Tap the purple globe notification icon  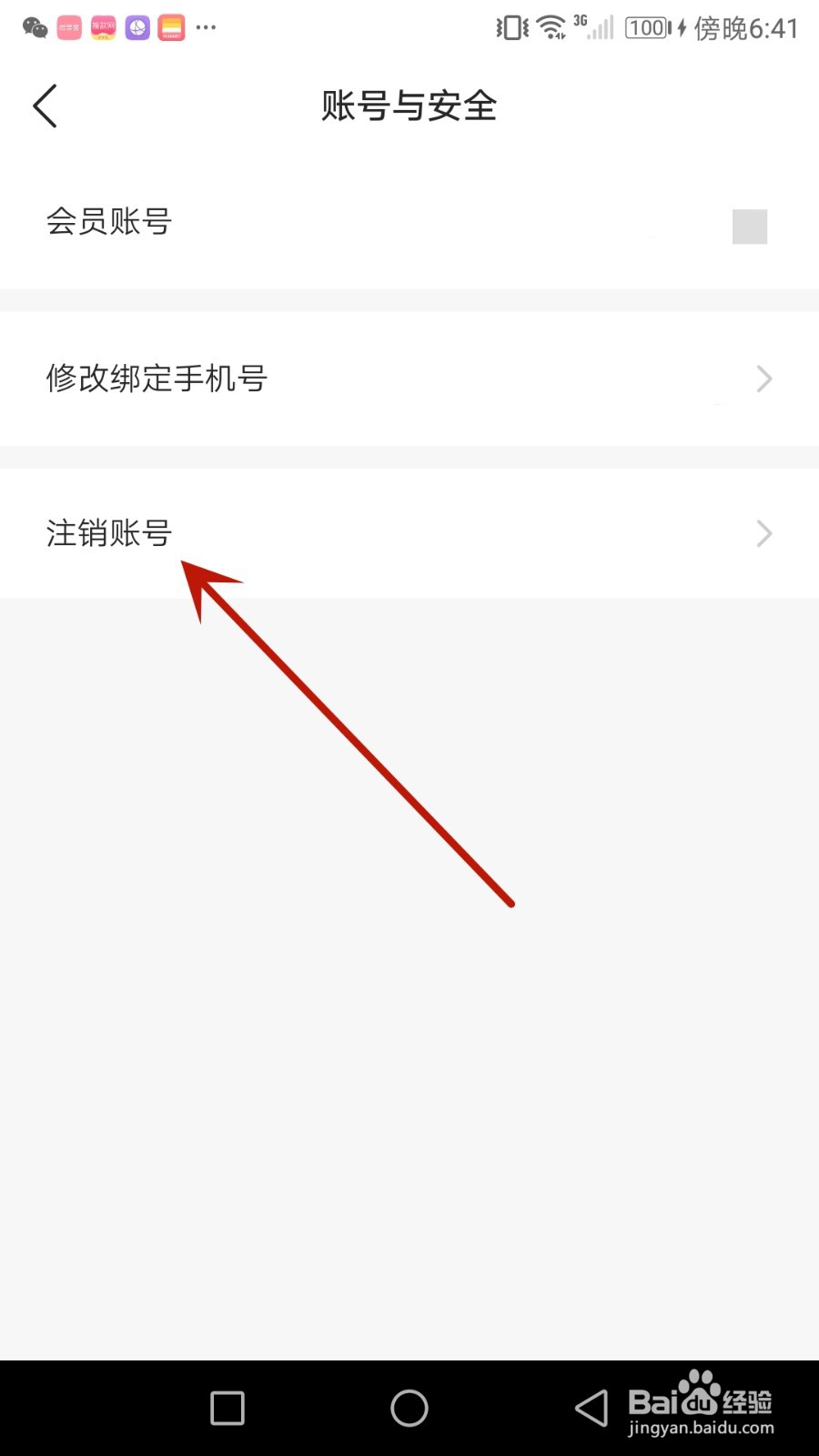pos(136,27)
